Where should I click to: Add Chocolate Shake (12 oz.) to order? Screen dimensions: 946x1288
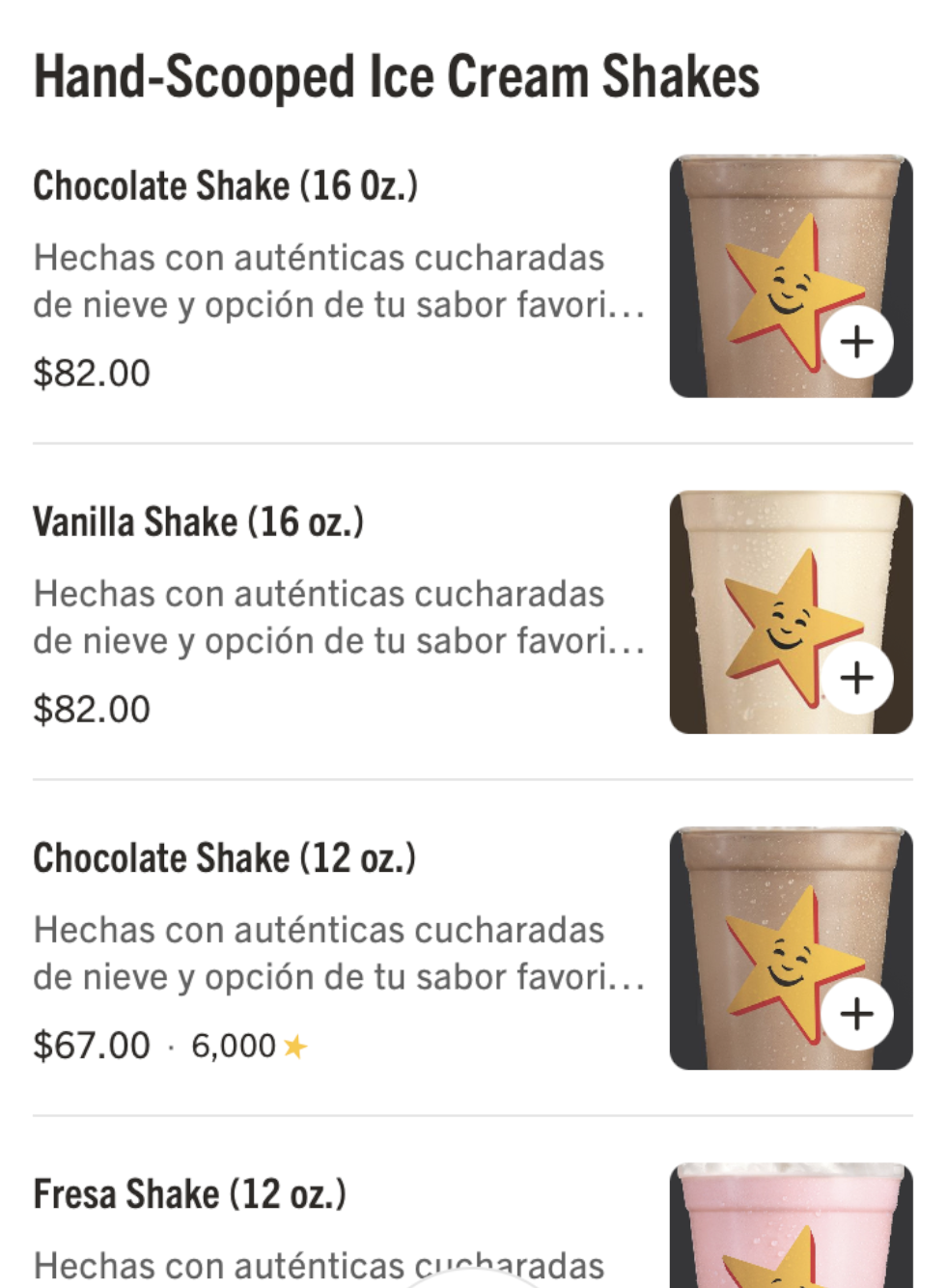point(856,1014)
